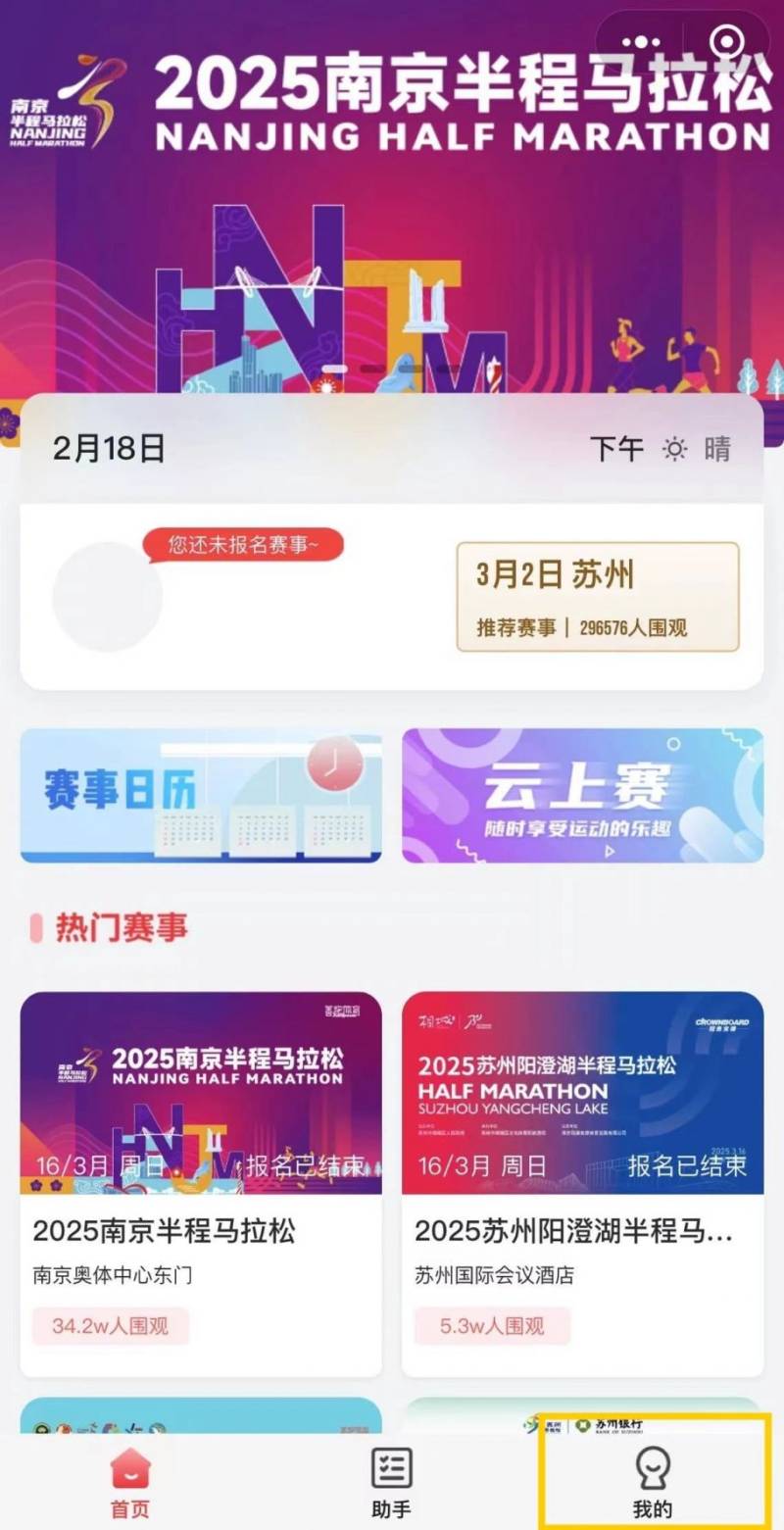Tap the 您还未报名赛事 message bubble

tap(242, 546)
